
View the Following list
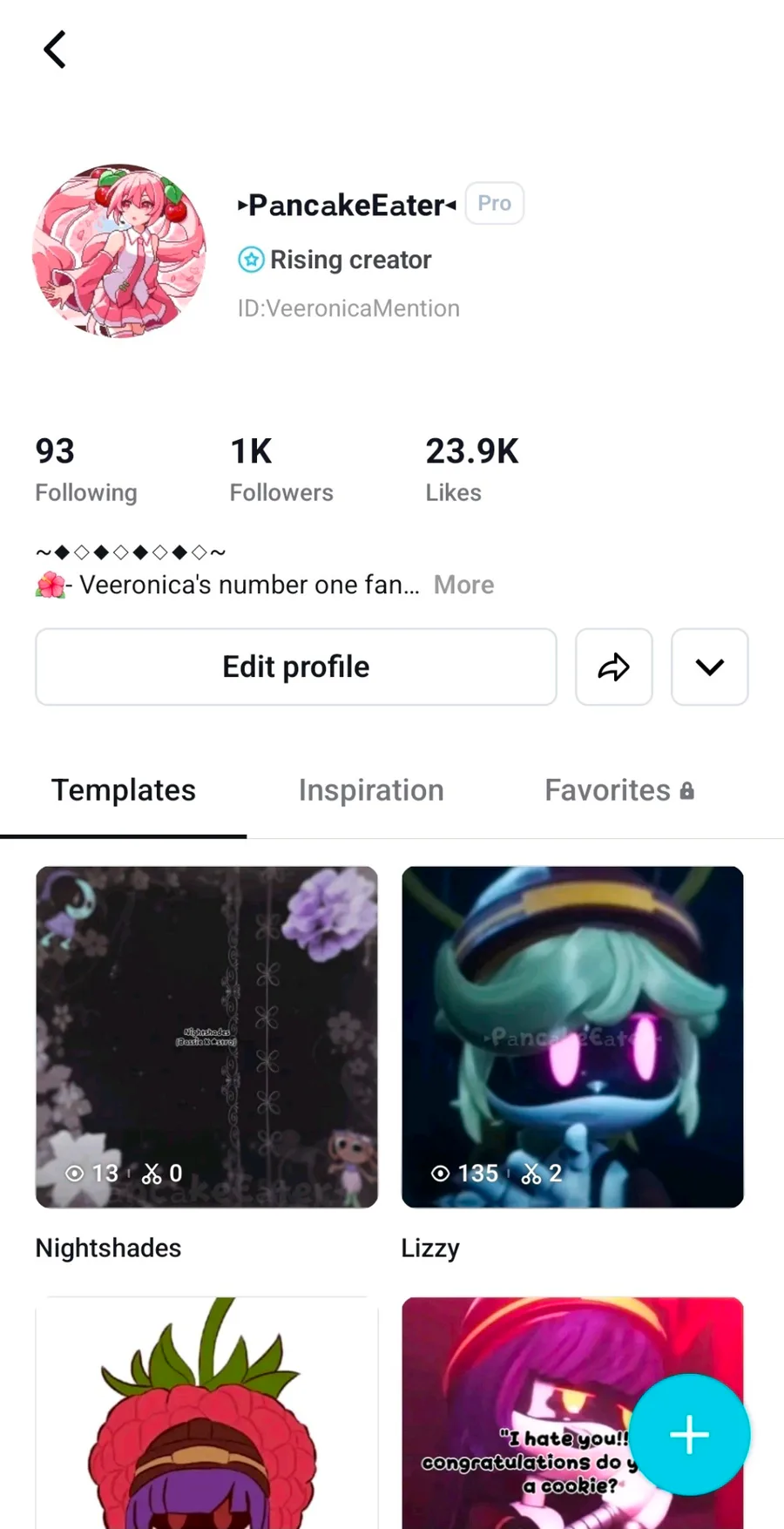[x=85, y=469]
